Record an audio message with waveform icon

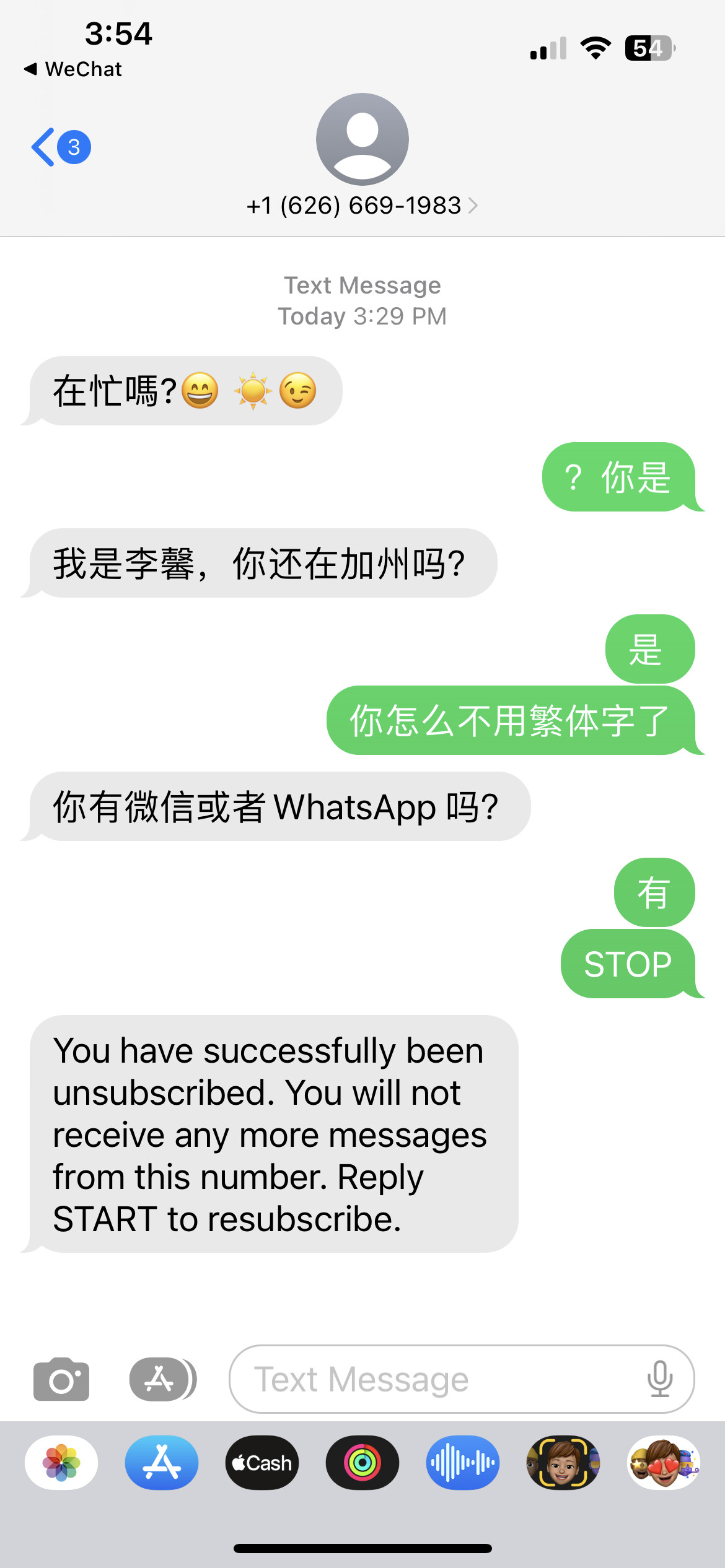point(463,1463)
